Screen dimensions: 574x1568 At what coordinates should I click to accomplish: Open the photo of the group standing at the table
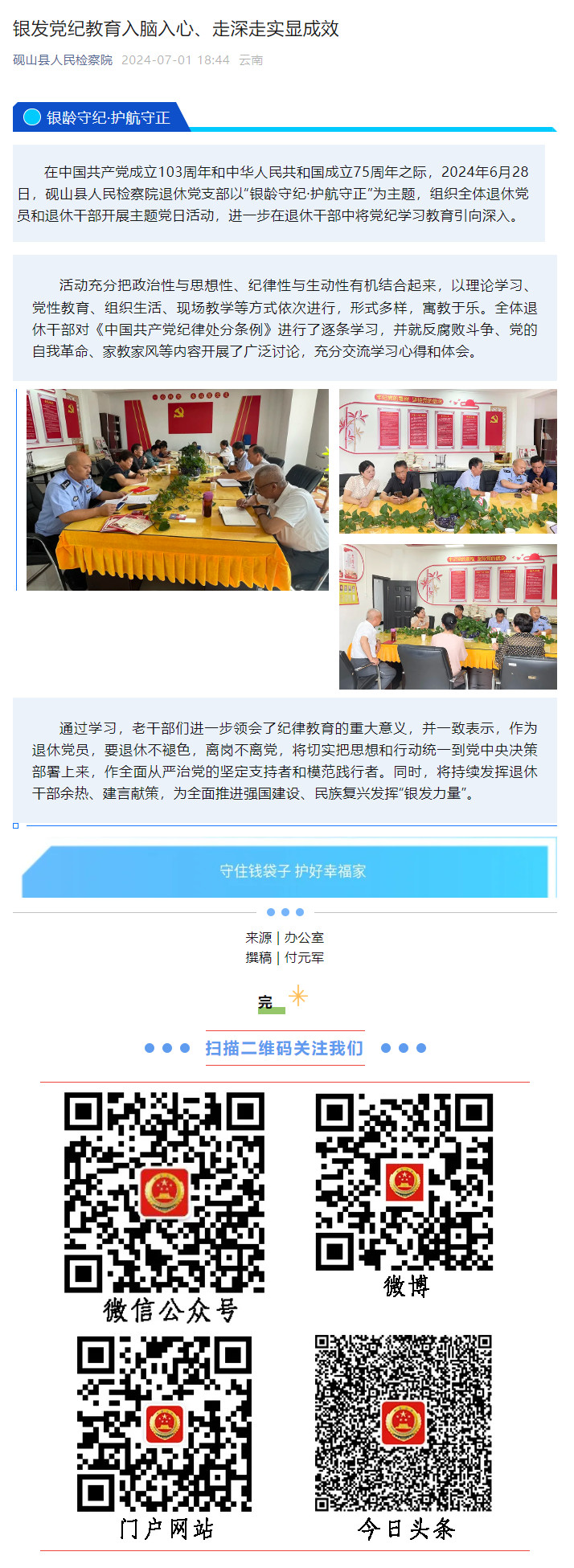[448, 616]
